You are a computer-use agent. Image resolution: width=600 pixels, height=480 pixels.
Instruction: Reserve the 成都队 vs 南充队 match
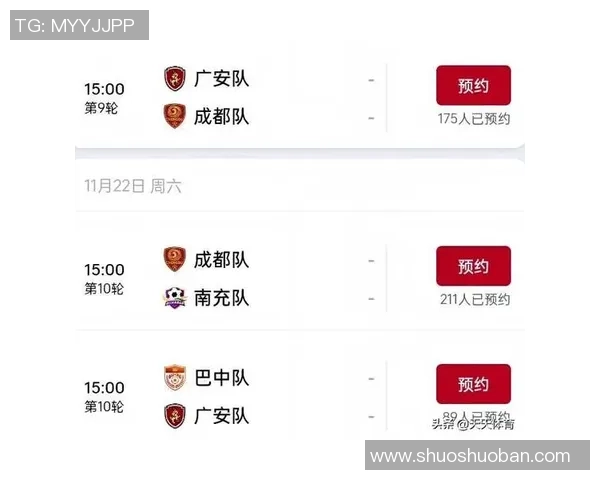pos(473,266)
